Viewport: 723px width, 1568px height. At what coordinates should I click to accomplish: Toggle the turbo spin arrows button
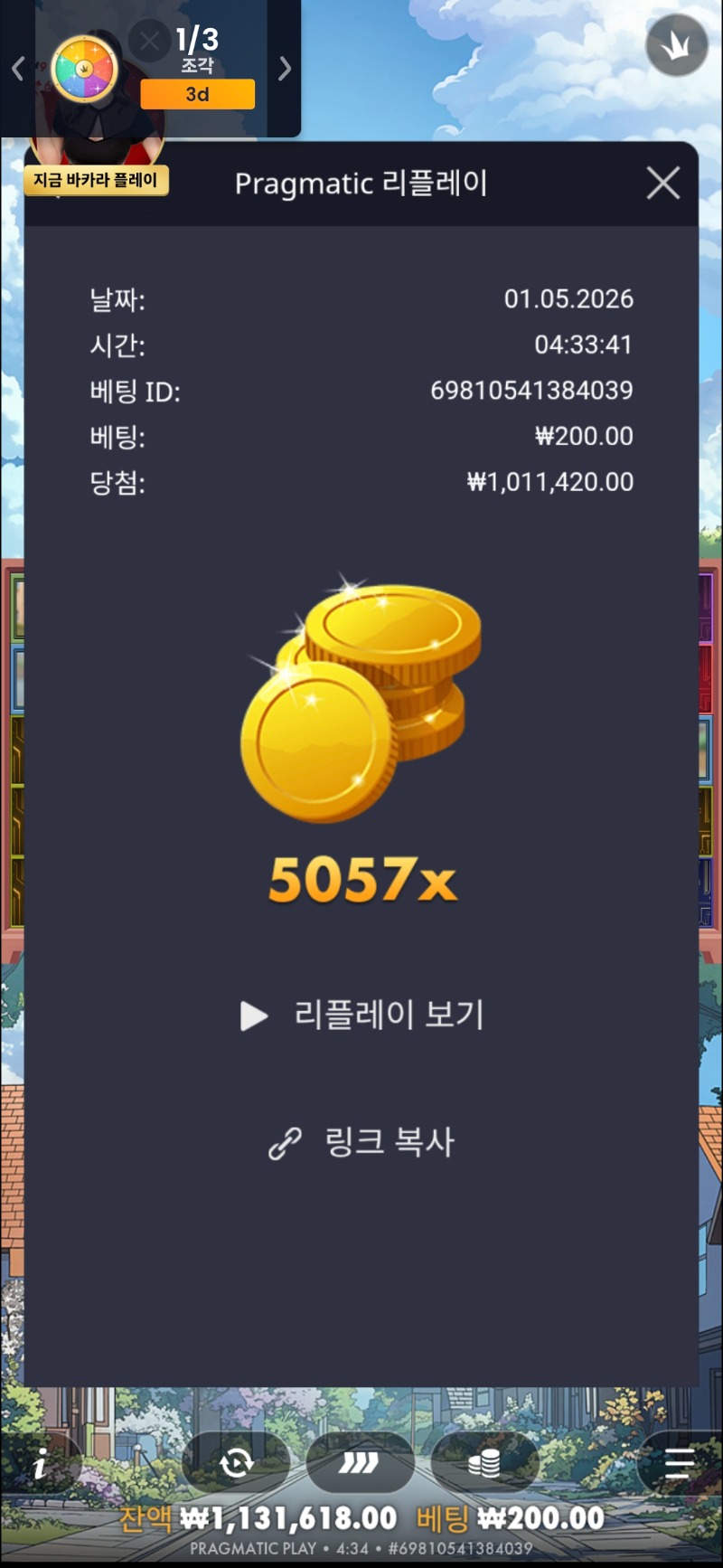pos(360,1462)
